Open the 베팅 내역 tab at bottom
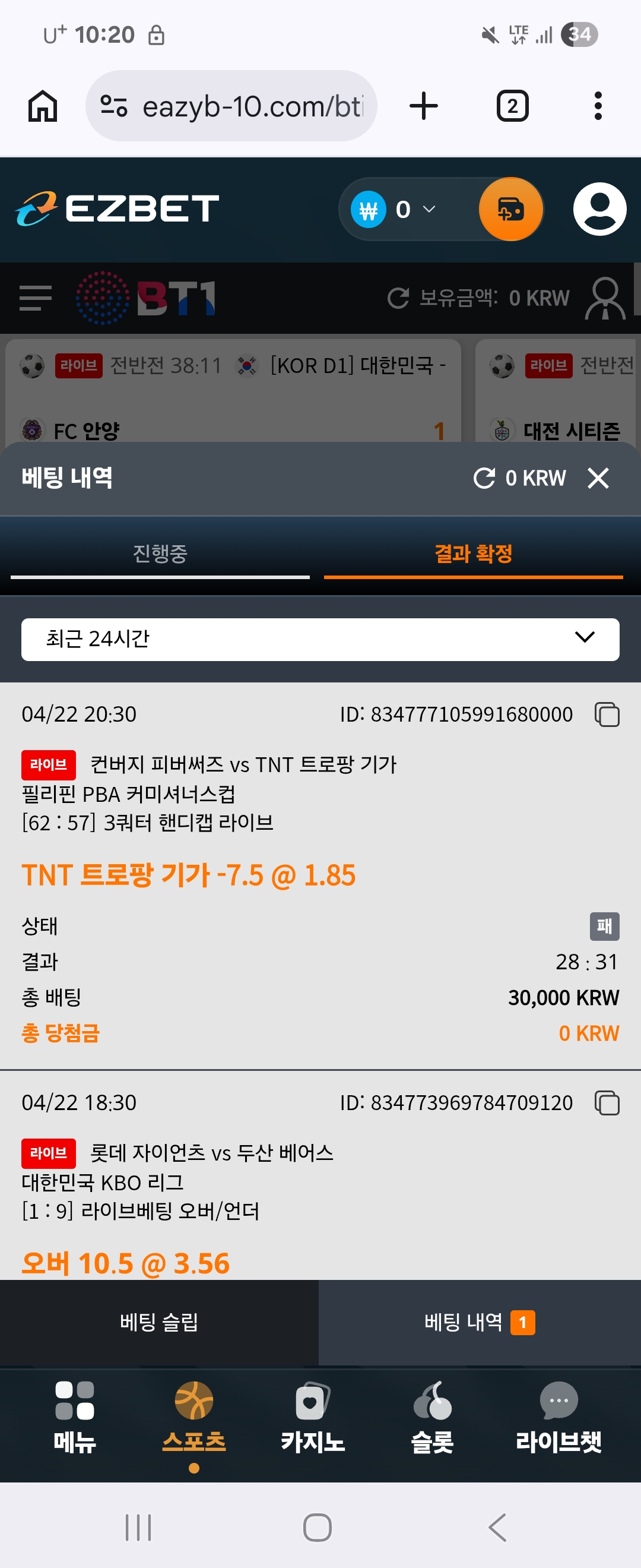Screen dimensions: 641x1568 tap(479, 1322)
